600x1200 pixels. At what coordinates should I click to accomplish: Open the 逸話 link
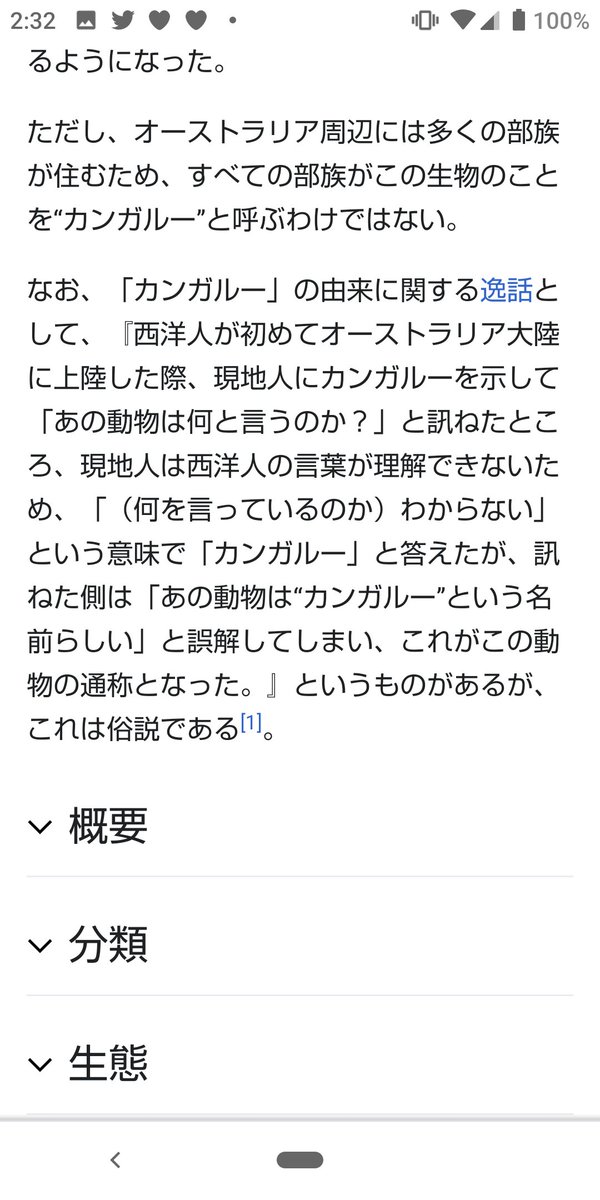[x=507, y=292]
